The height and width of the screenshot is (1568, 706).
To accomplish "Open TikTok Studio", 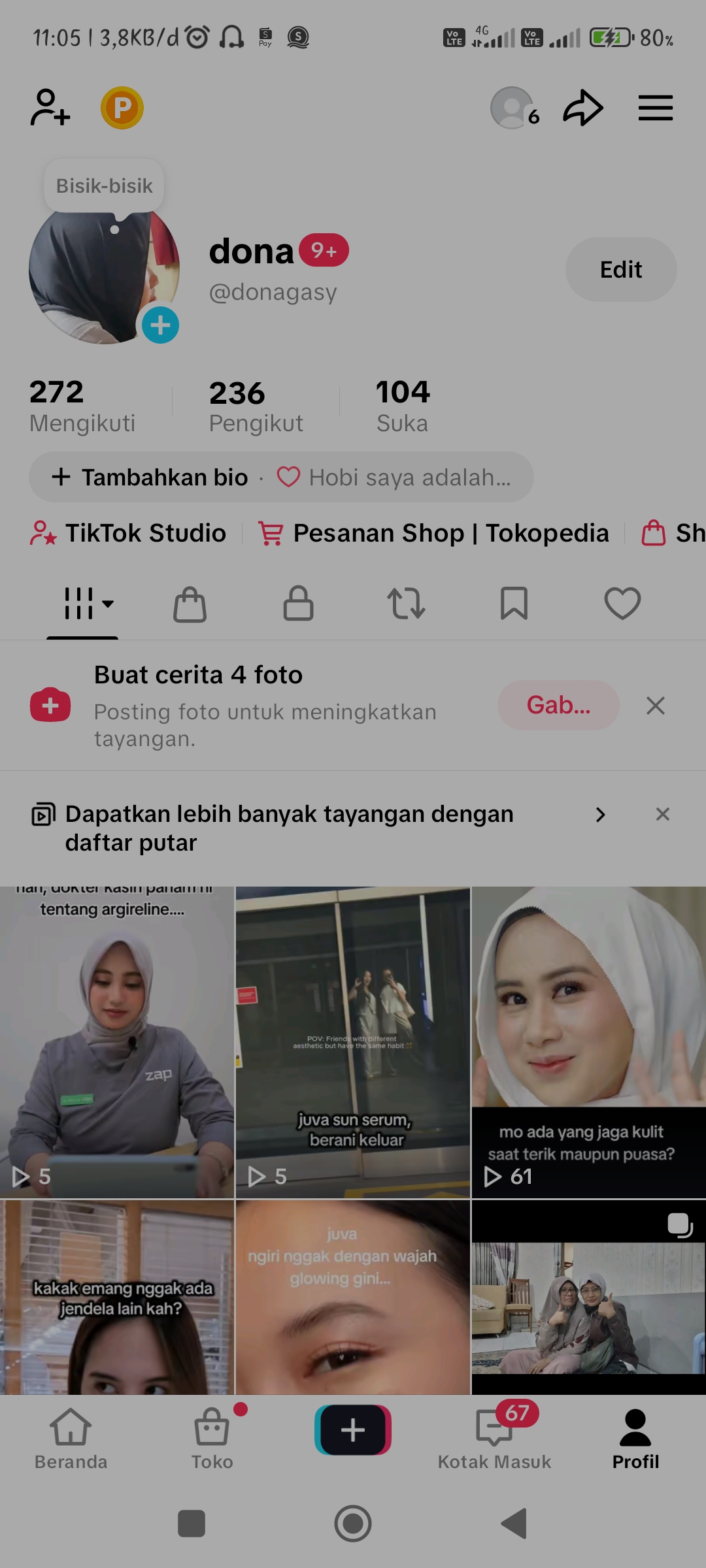I will pyautogui.click(x=129, y=533).
